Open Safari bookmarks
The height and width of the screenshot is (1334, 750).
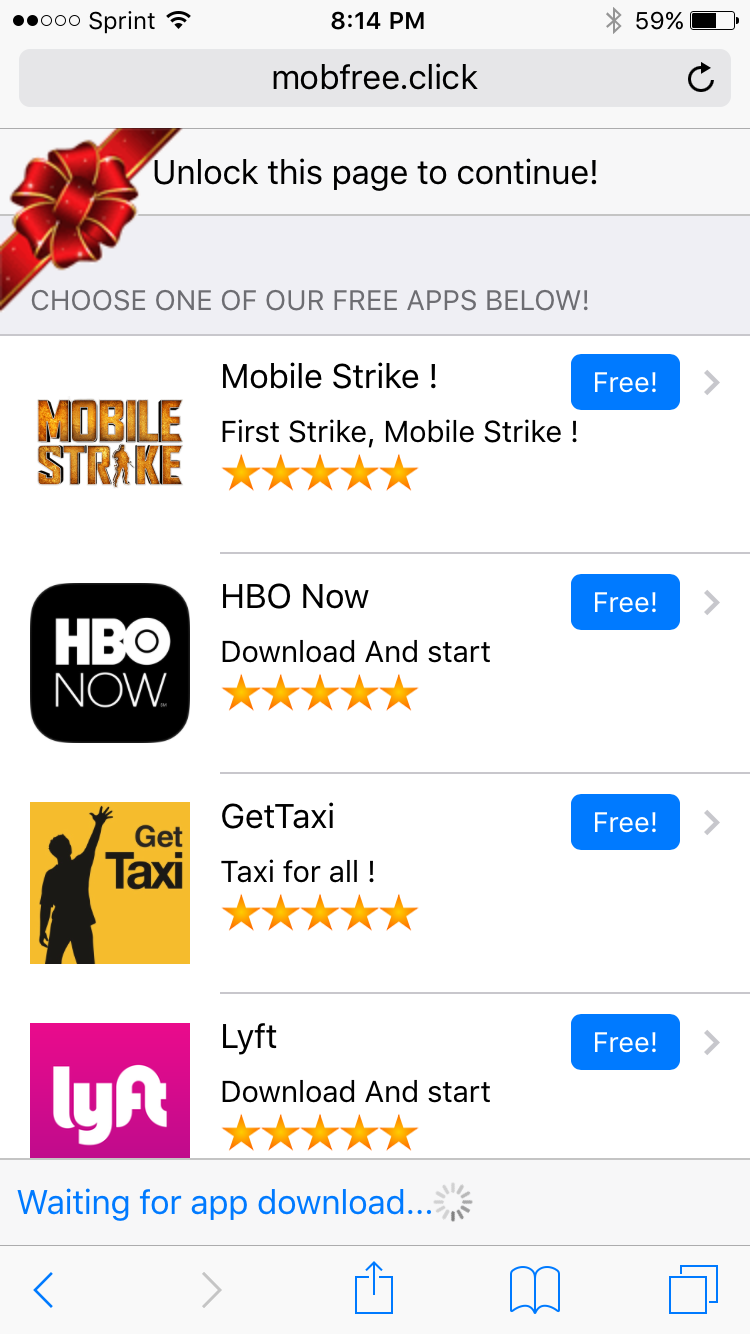534,1290
